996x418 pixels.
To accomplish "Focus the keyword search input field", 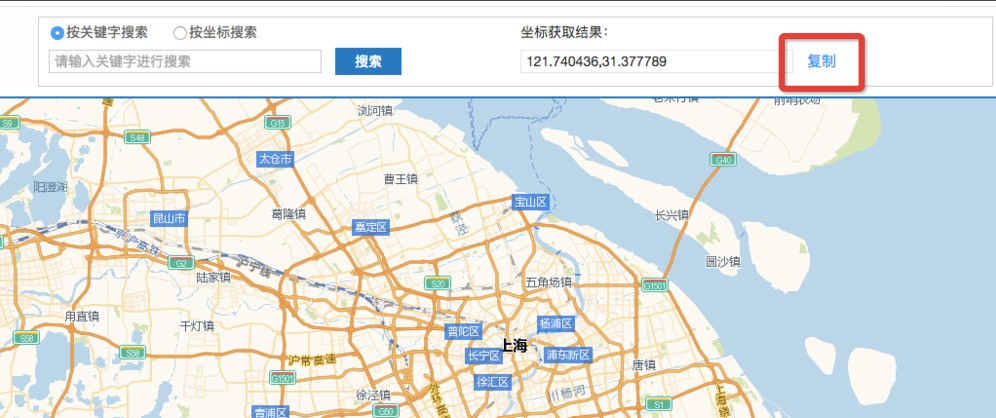I will [185, 62].
